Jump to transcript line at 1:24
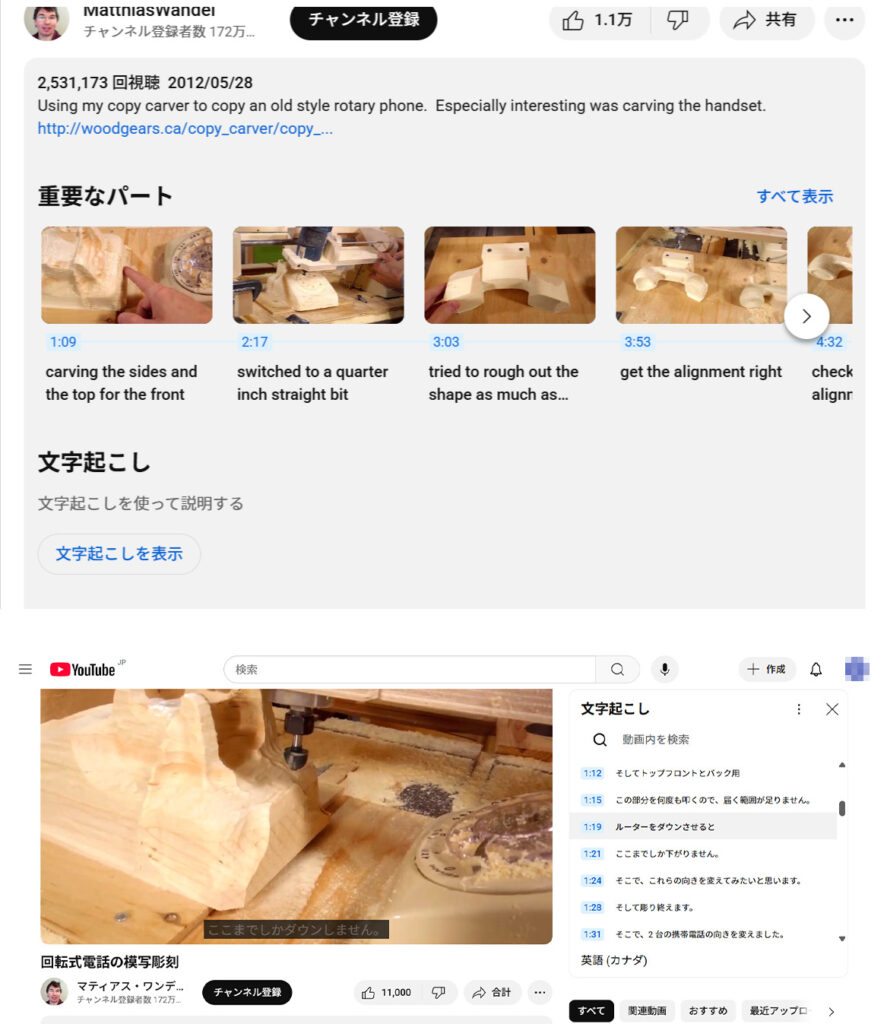This screenshot has width=887, height=1024. coord(710,881)
